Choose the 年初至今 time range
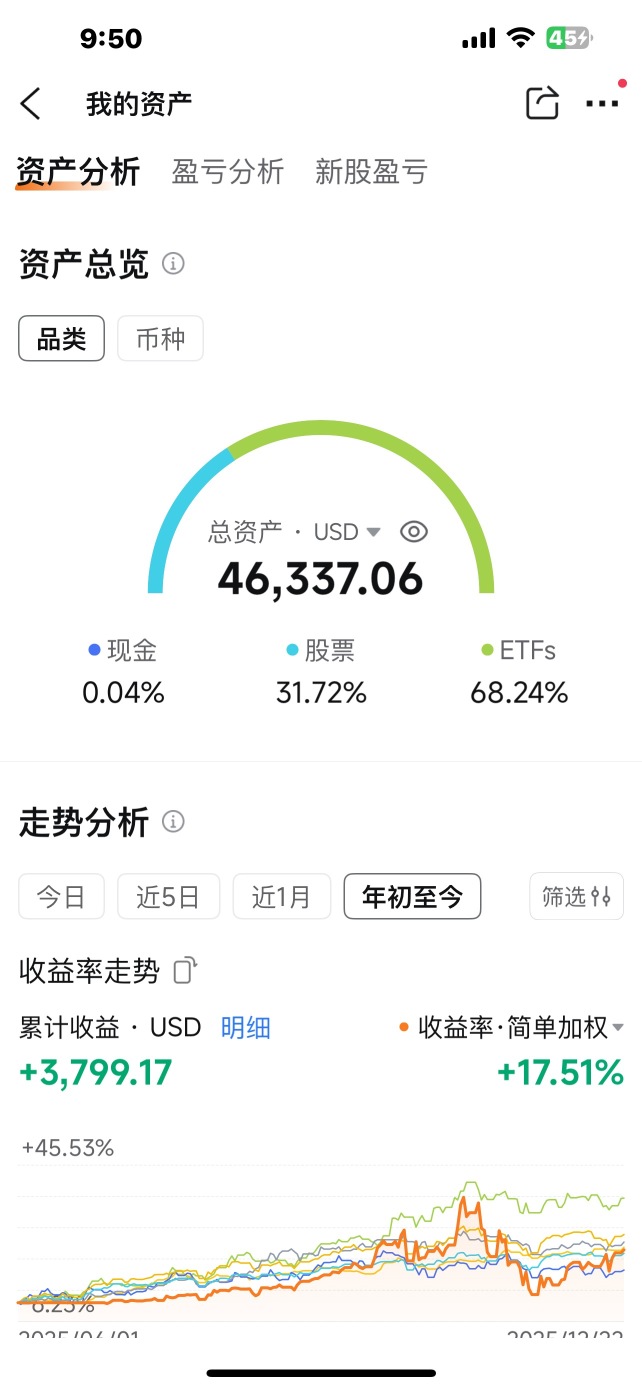Viewport: 642px width, 1389px height. coord(412,896)
